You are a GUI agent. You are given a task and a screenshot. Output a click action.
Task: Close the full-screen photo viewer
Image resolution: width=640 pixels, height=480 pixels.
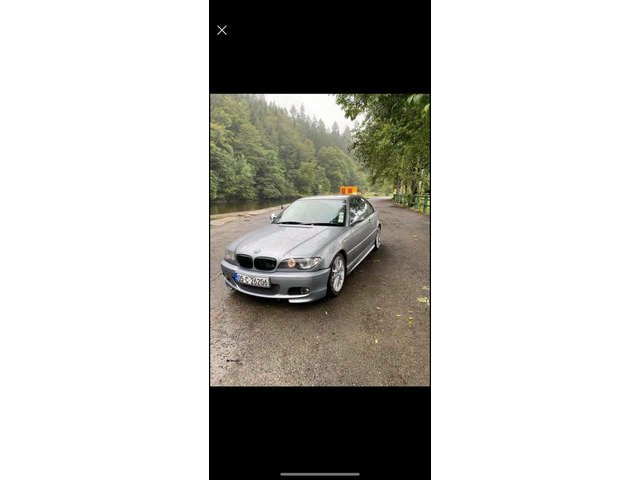pos(222,30)
